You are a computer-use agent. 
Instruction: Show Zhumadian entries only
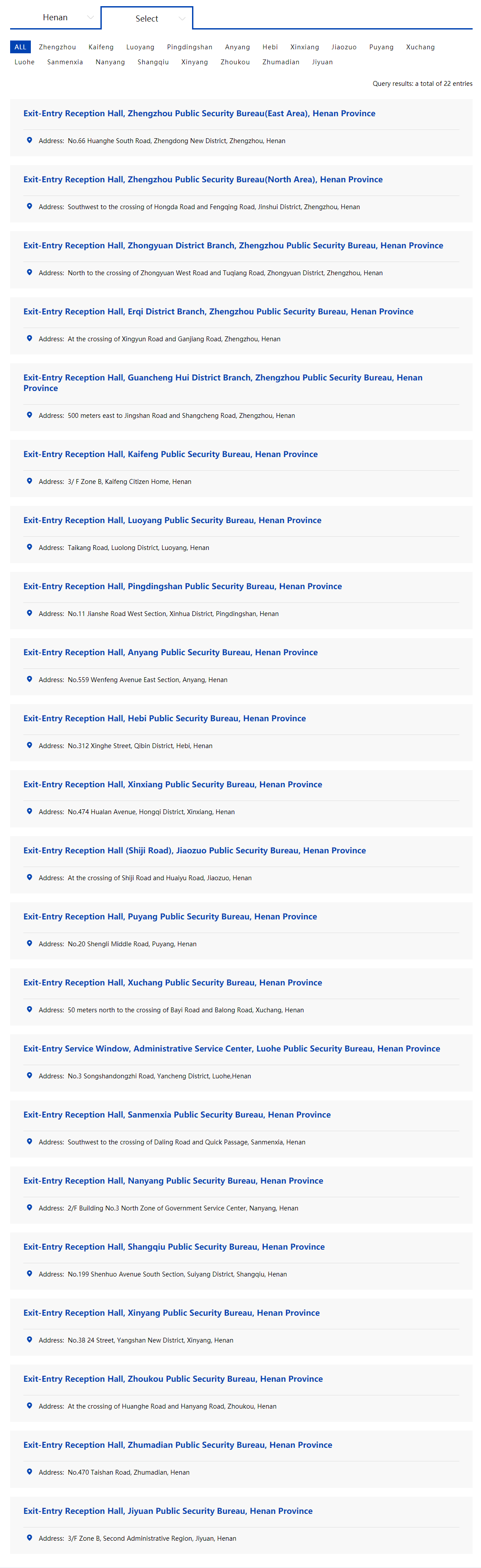[x=281, y=62]
